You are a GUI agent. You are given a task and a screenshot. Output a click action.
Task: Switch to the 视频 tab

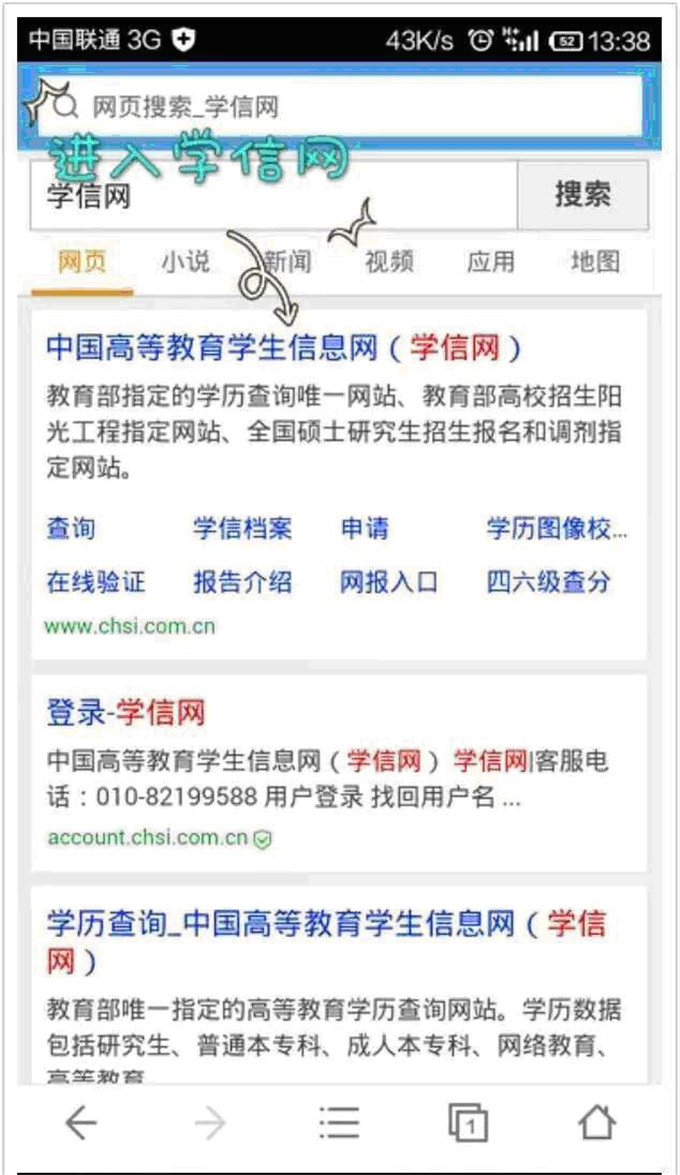click(389, 262)
